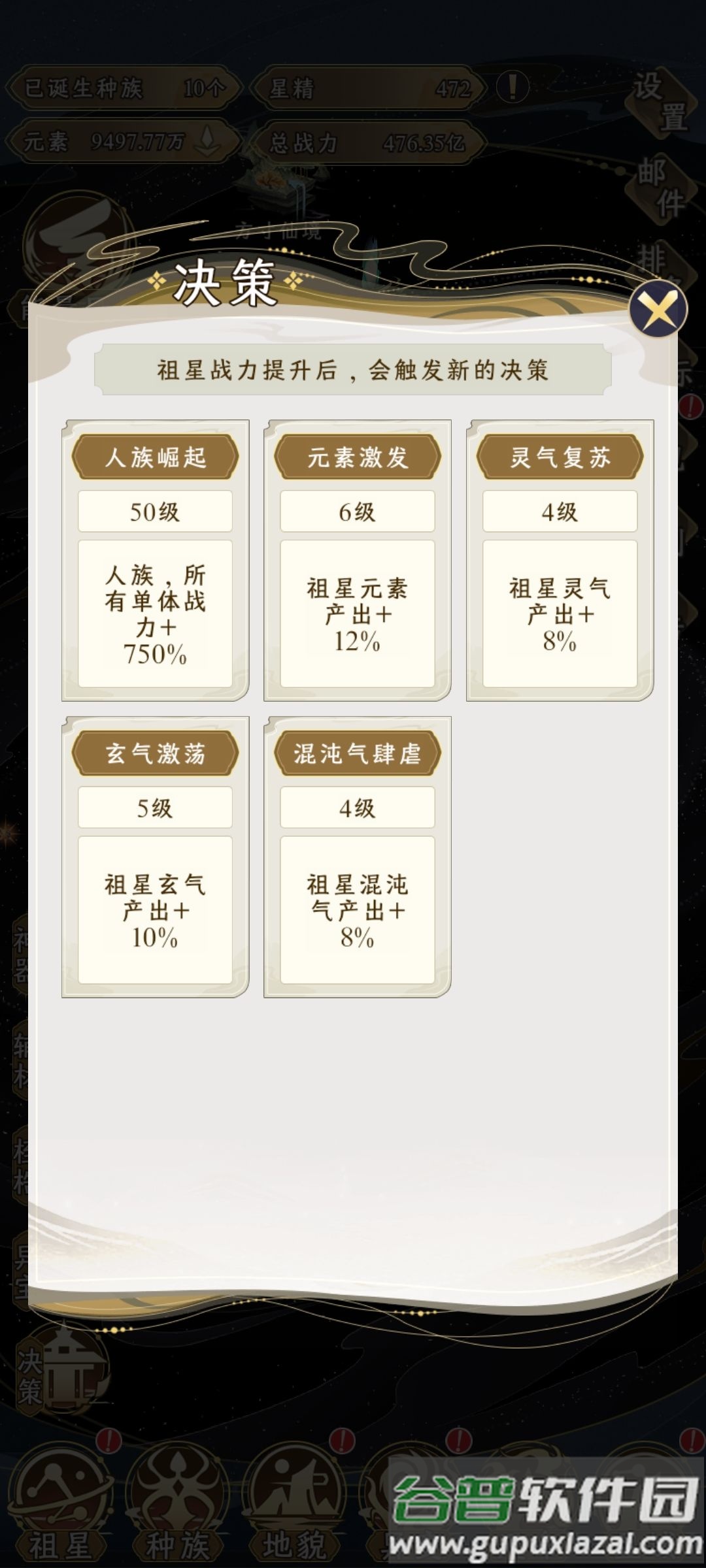Tap the 玄气激荡 decision card
This screenshot has width=706, height=1568.
click(x=155, y=857)
